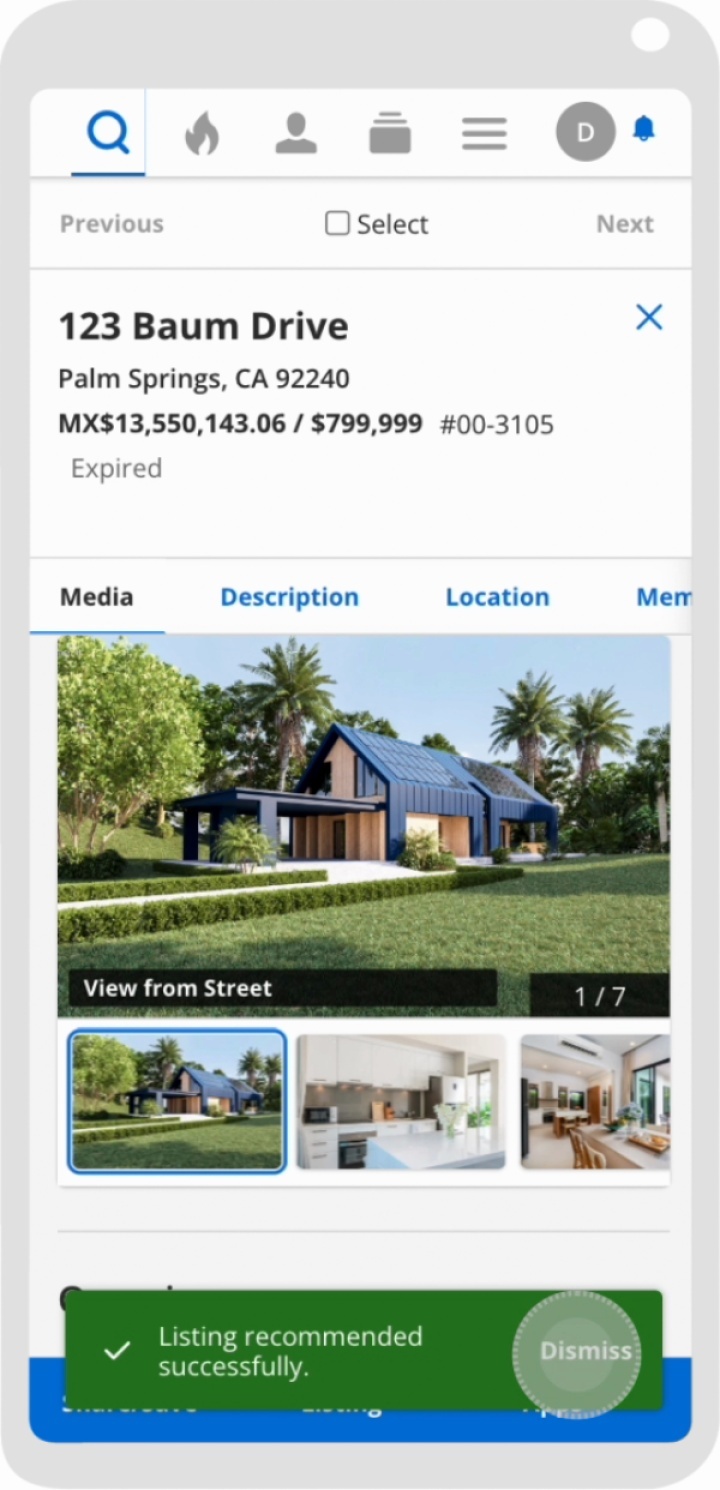Dismiss the listing recommended notification

click(x=585, y=1351)
